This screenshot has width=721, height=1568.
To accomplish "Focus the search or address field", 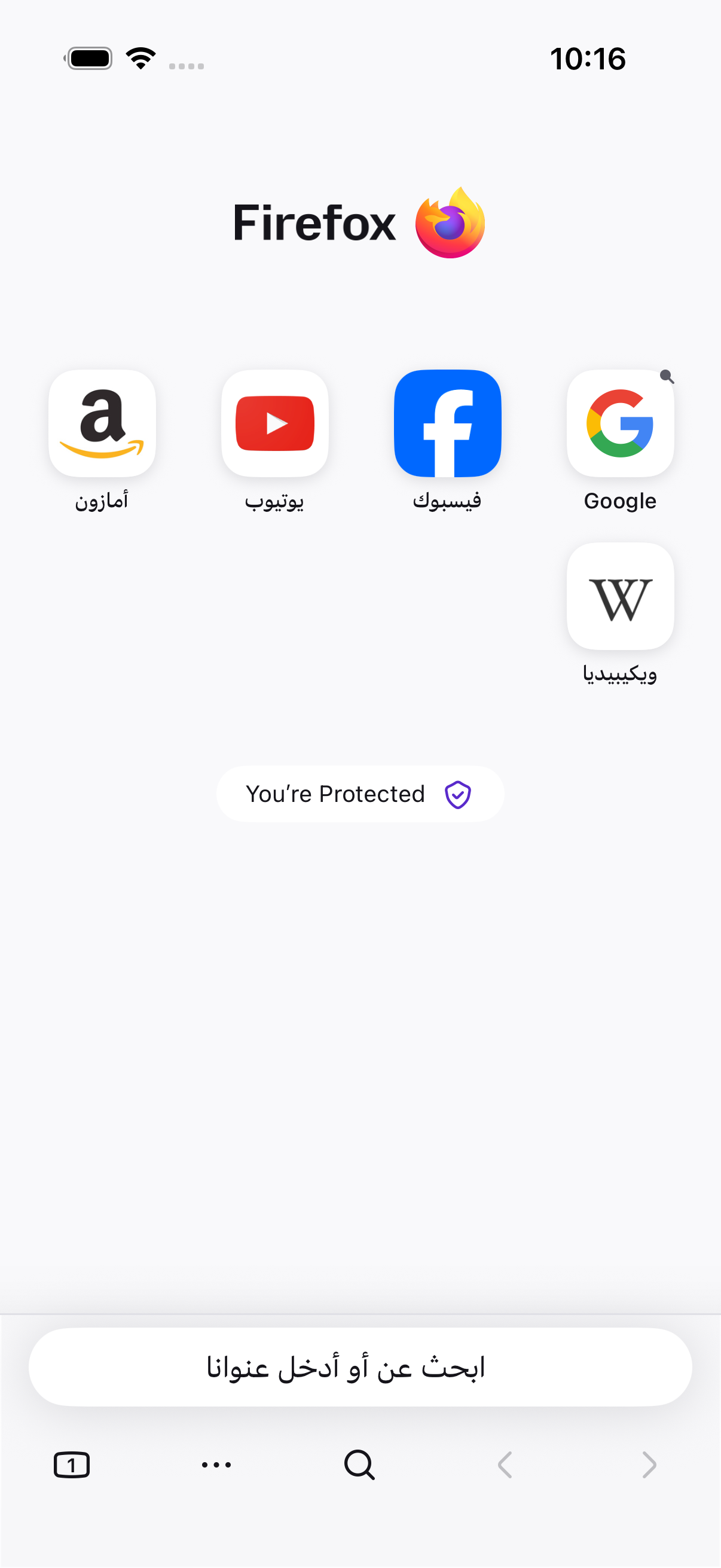I will coord(360,1366).
